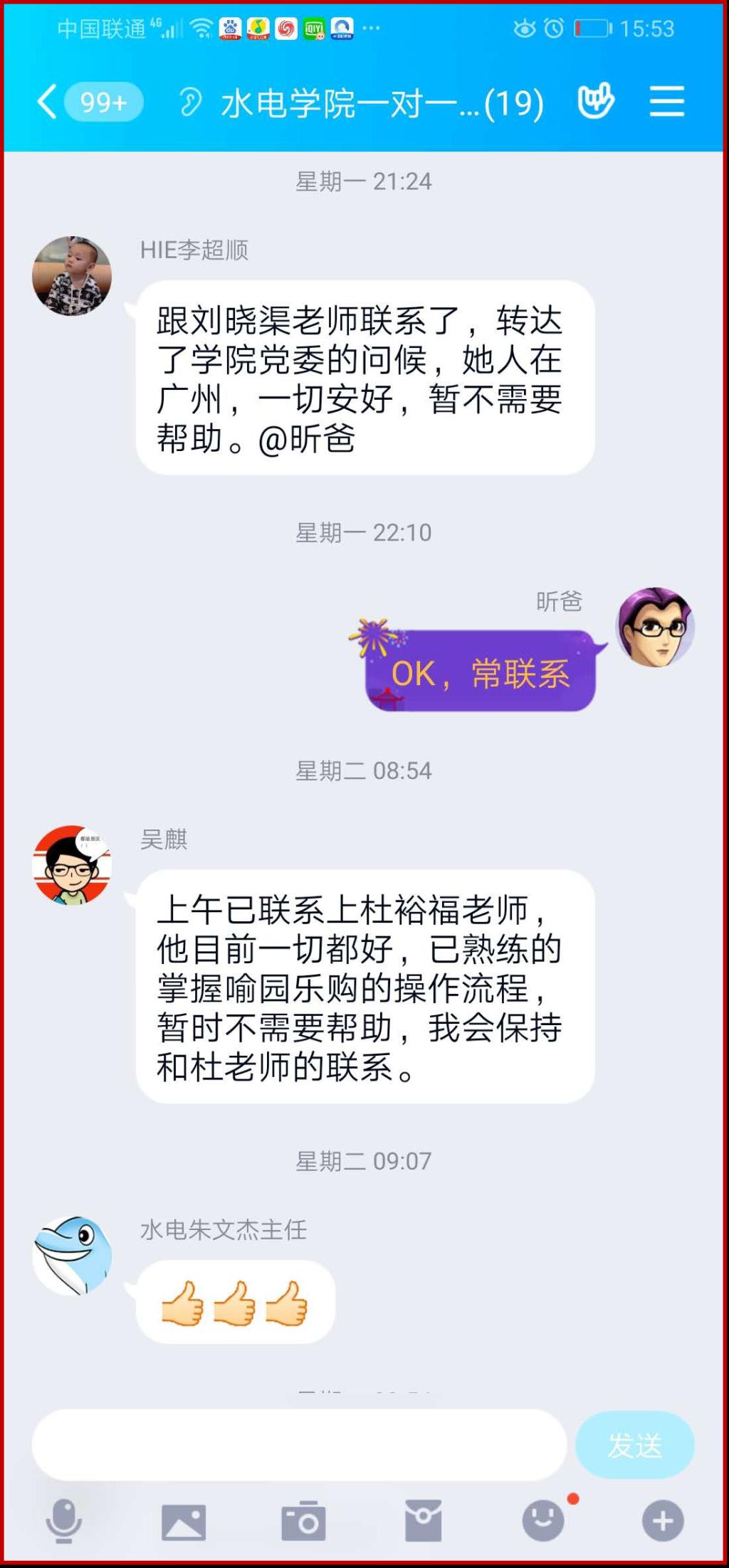Open 水电朱文杰主任's avatar
The width and height of the screenshot is (729, 1568).
[x=72, y=1255]
